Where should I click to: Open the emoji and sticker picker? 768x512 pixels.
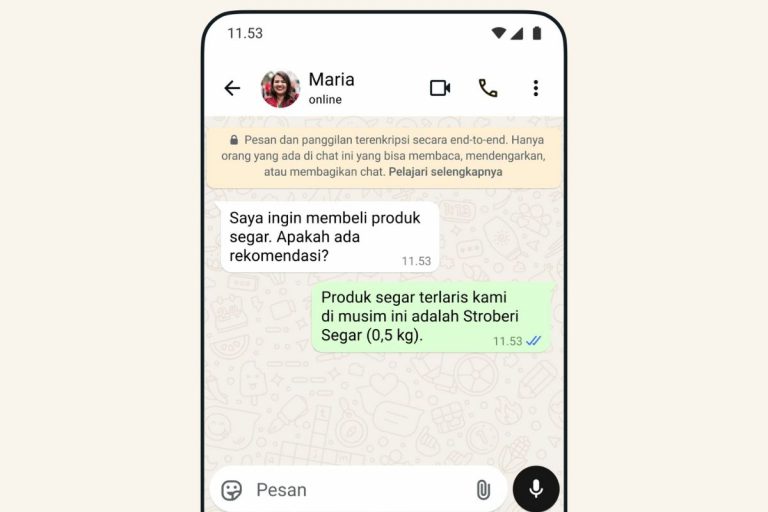[232, 489]
